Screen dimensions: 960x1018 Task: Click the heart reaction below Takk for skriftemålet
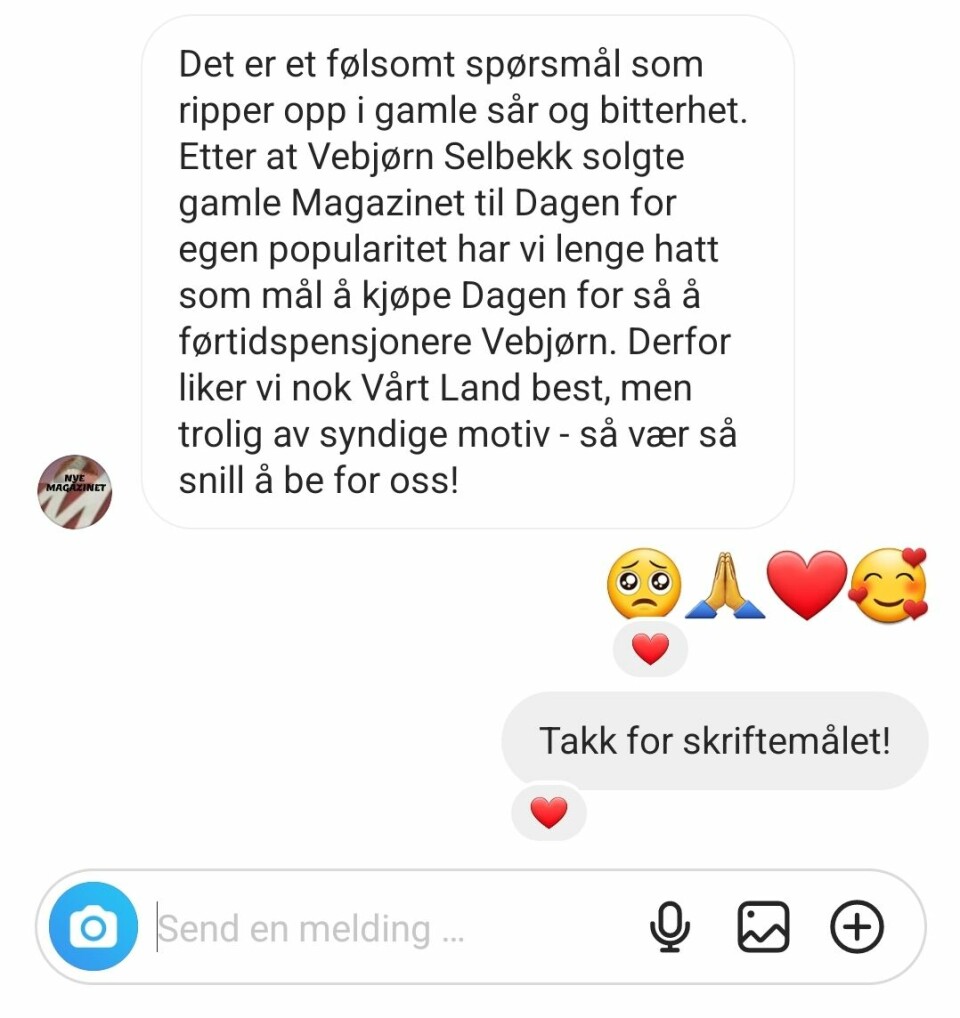pos(548,812)
